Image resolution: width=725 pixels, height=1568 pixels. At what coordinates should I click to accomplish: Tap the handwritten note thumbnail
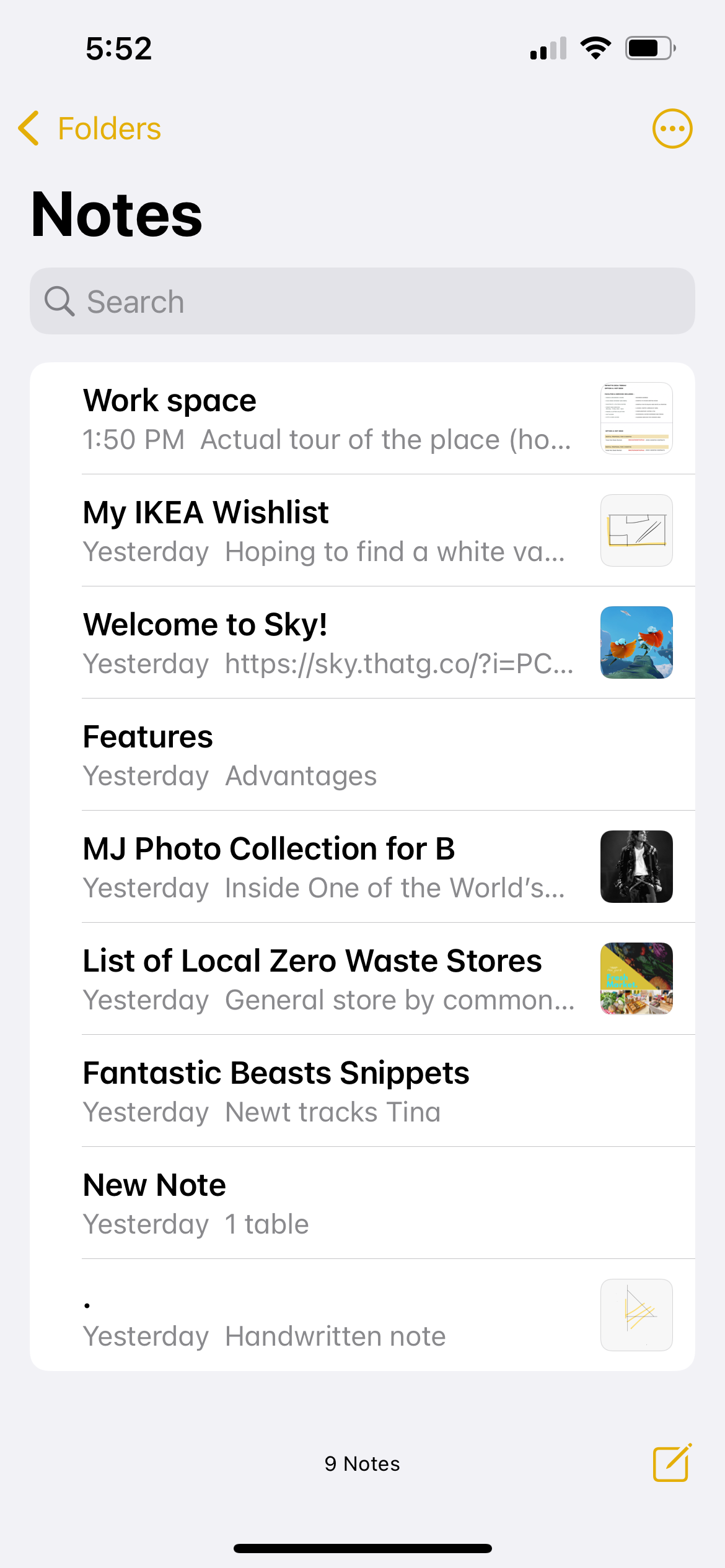point(636,1314)
